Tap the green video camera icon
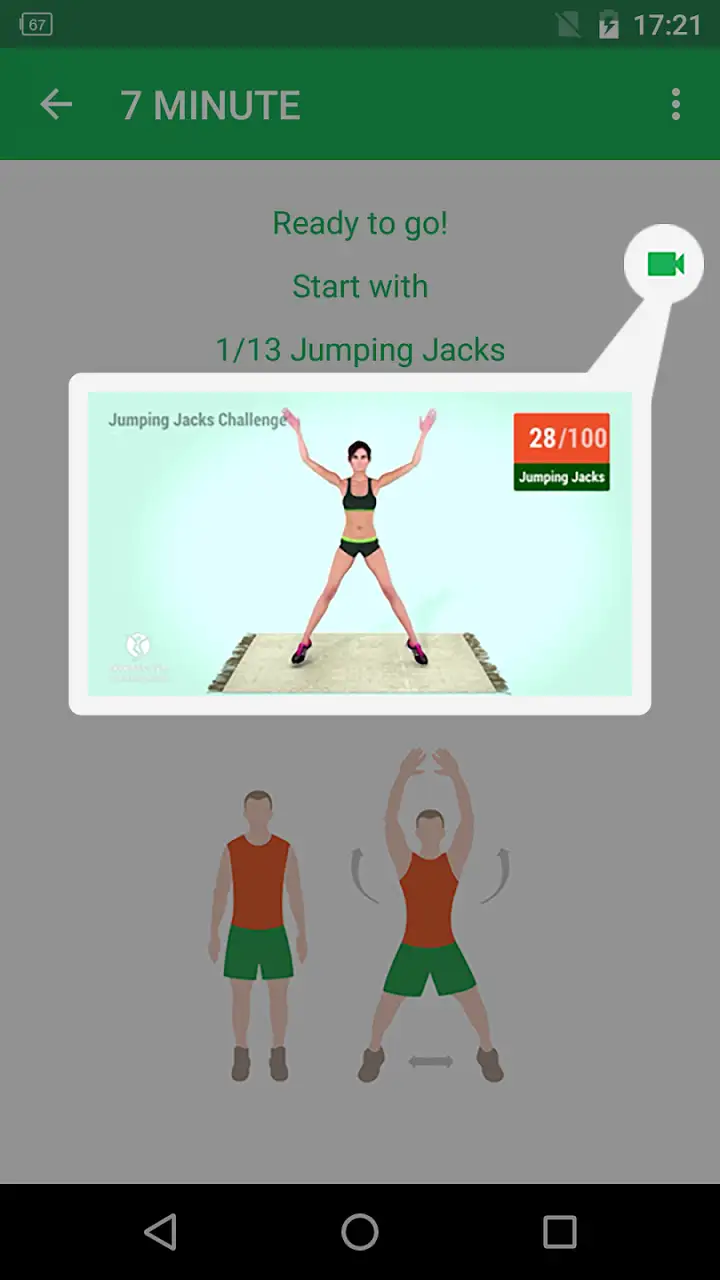 click(x=665, y=264)
